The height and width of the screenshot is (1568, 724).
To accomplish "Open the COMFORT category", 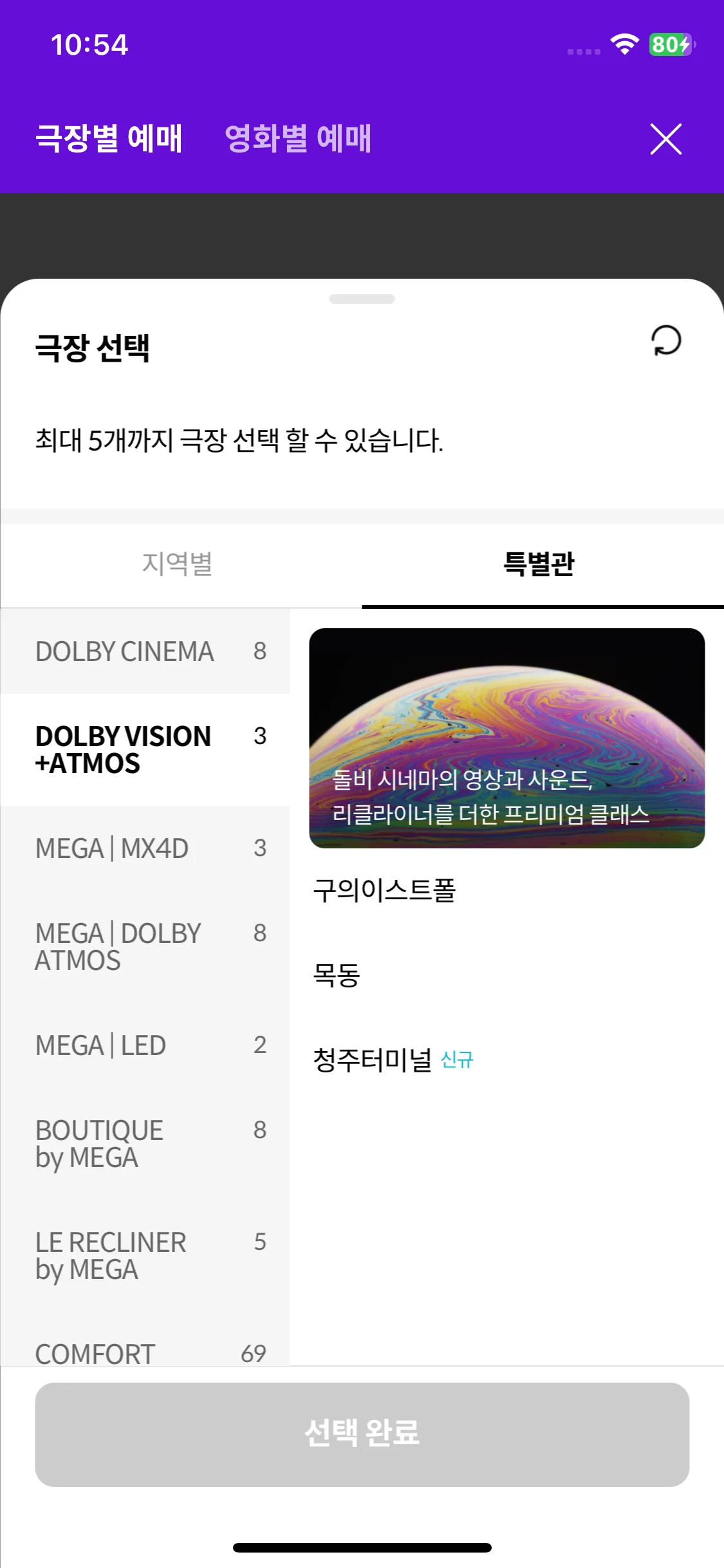I will point(145,1352).
